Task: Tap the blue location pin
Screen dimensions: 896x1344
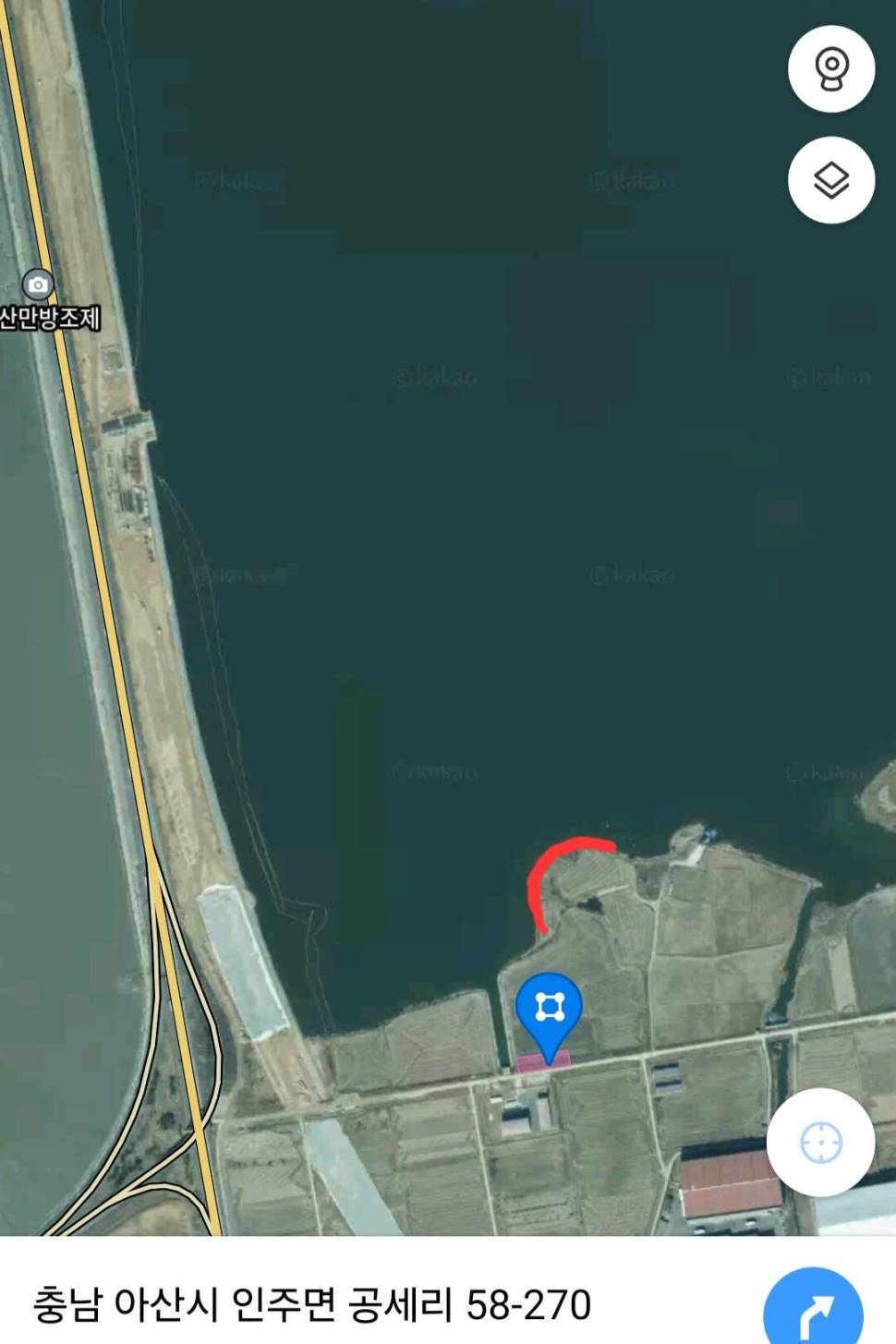Action: click(x=549, y=1010)
